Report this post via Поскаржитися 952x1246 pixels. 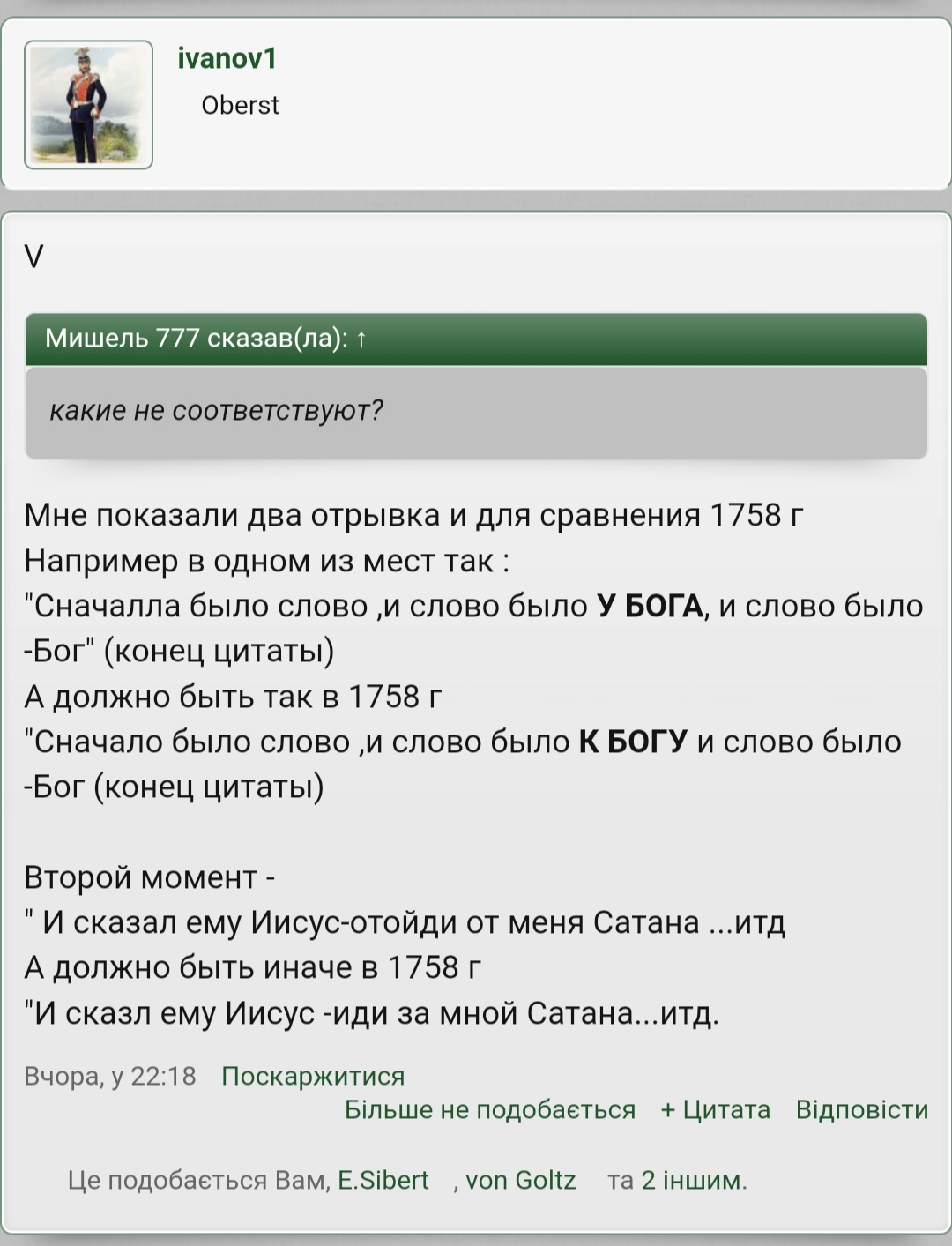pos(313,1076)
